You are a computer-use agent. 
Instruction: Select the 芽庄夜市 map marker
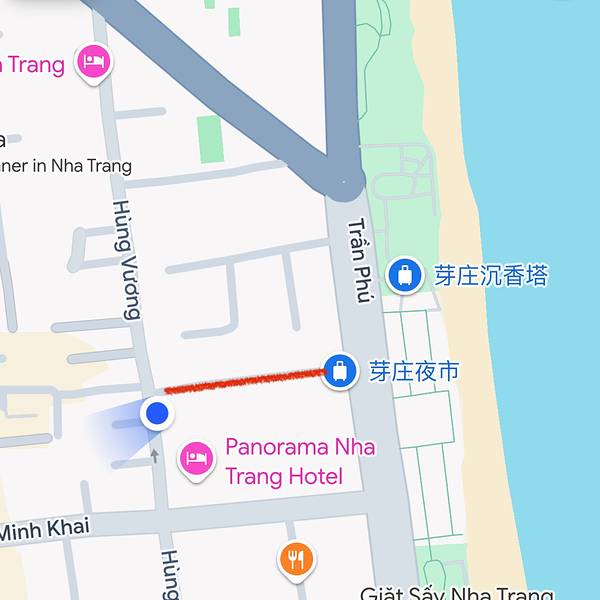(x=341, y=371)
